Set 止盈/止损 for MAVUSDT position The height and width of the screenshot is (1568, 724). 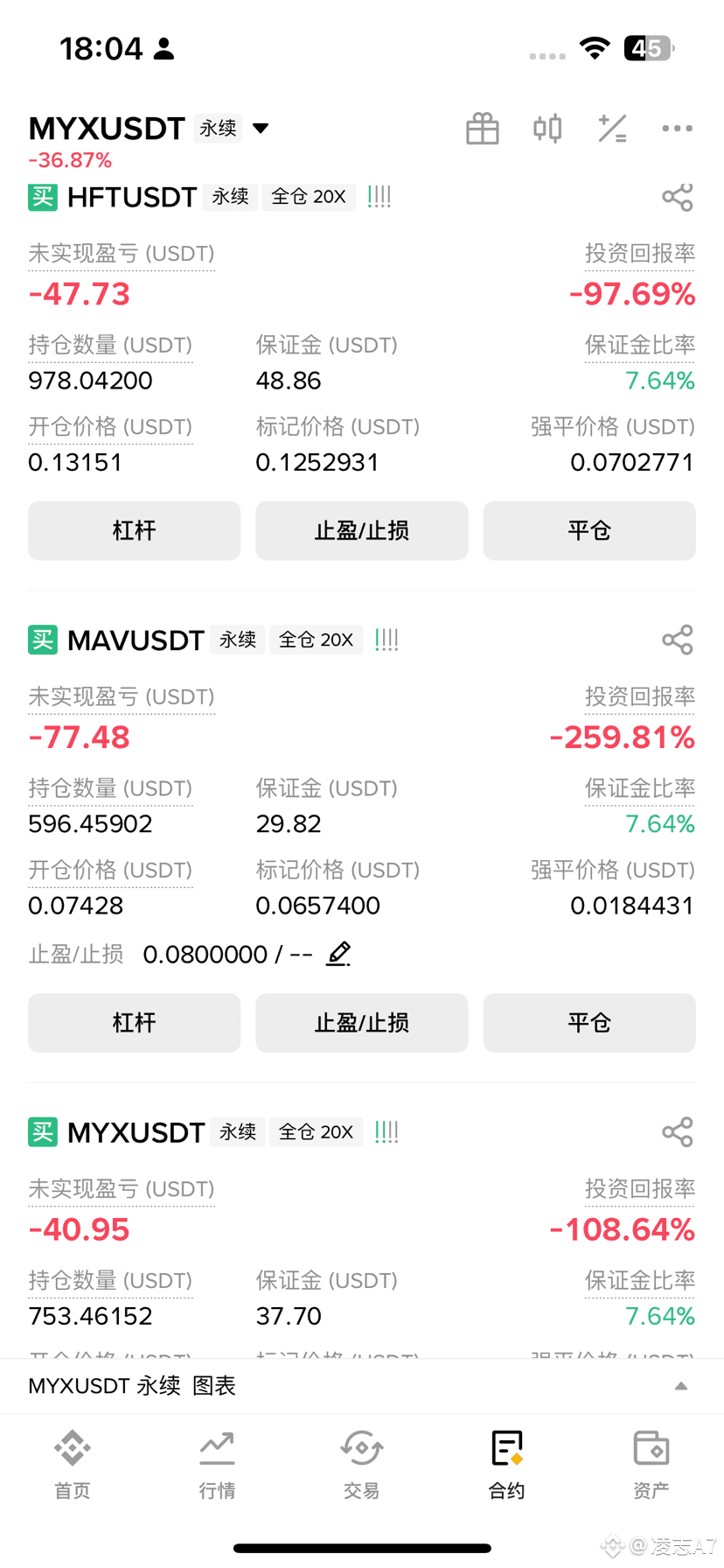tap(362, 1022)
